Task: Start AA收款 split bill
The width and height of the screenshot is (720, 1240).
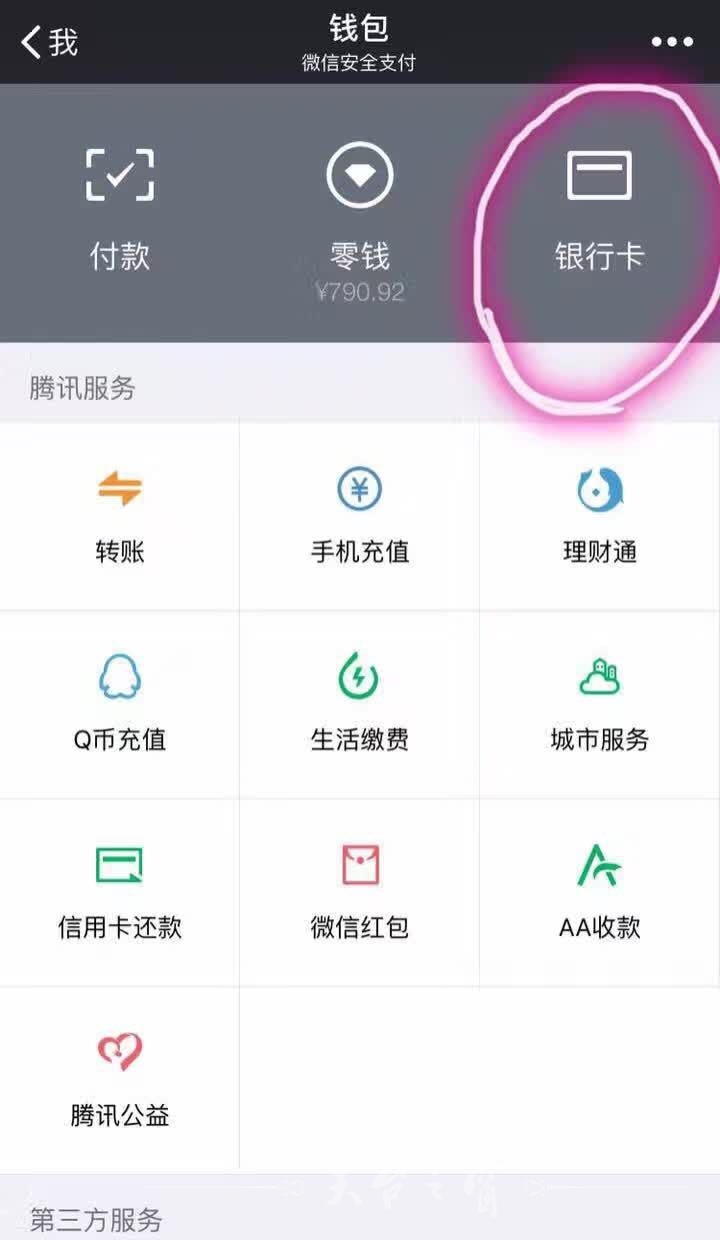Action: pyautogui.click(x=599, y=892)
